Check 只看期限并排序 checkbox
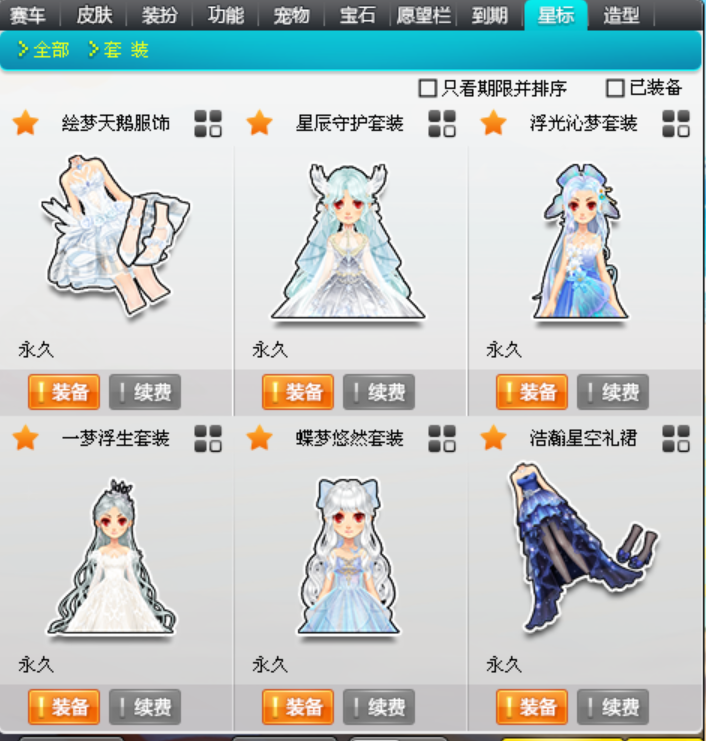706x741 pixels. pyautogui.click(x=428, y=88)
